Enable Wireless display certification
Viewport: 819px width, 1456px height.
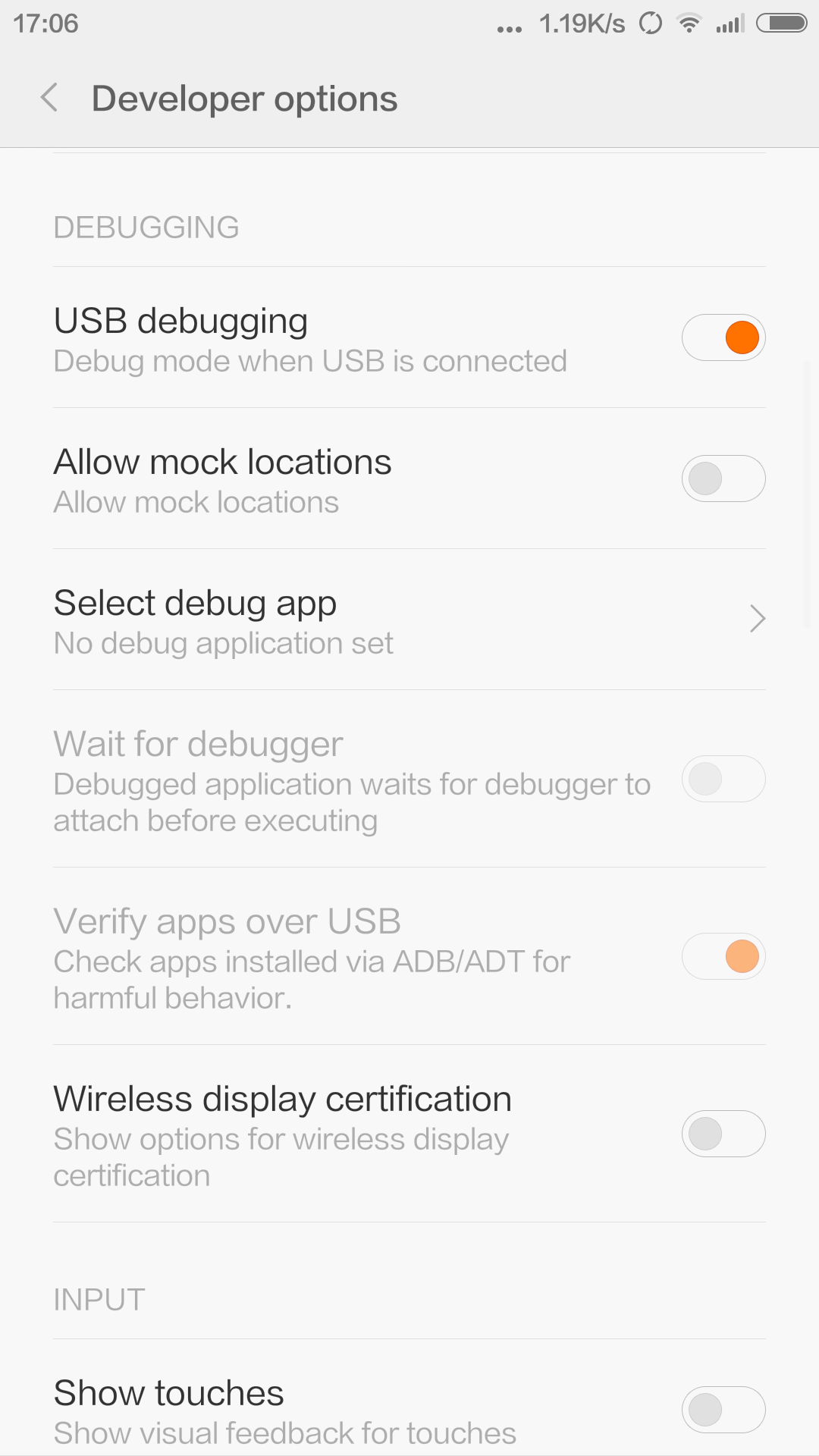pos(723,1134)
